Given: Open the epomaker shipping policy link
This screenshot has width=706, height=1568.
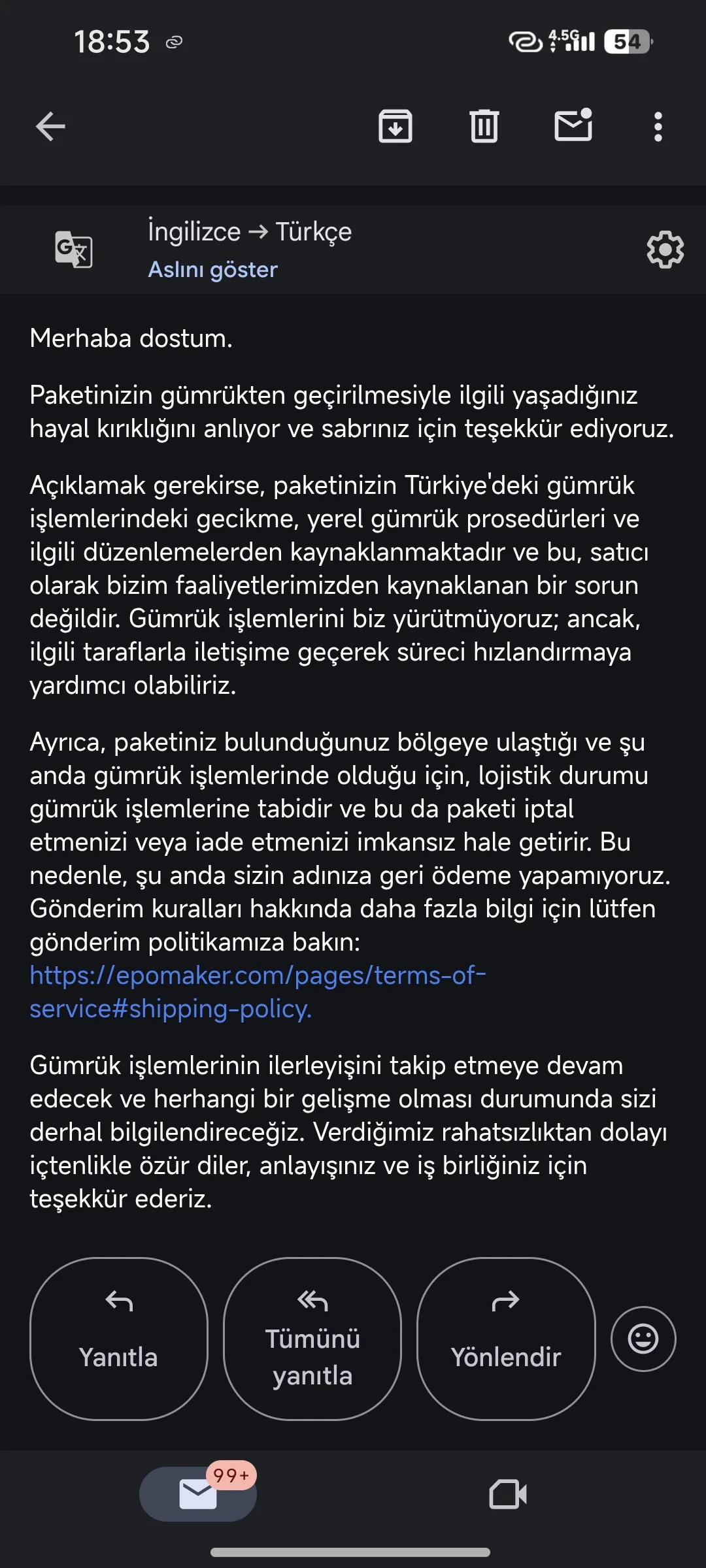Looking at the screenshot, I should 258,976.
